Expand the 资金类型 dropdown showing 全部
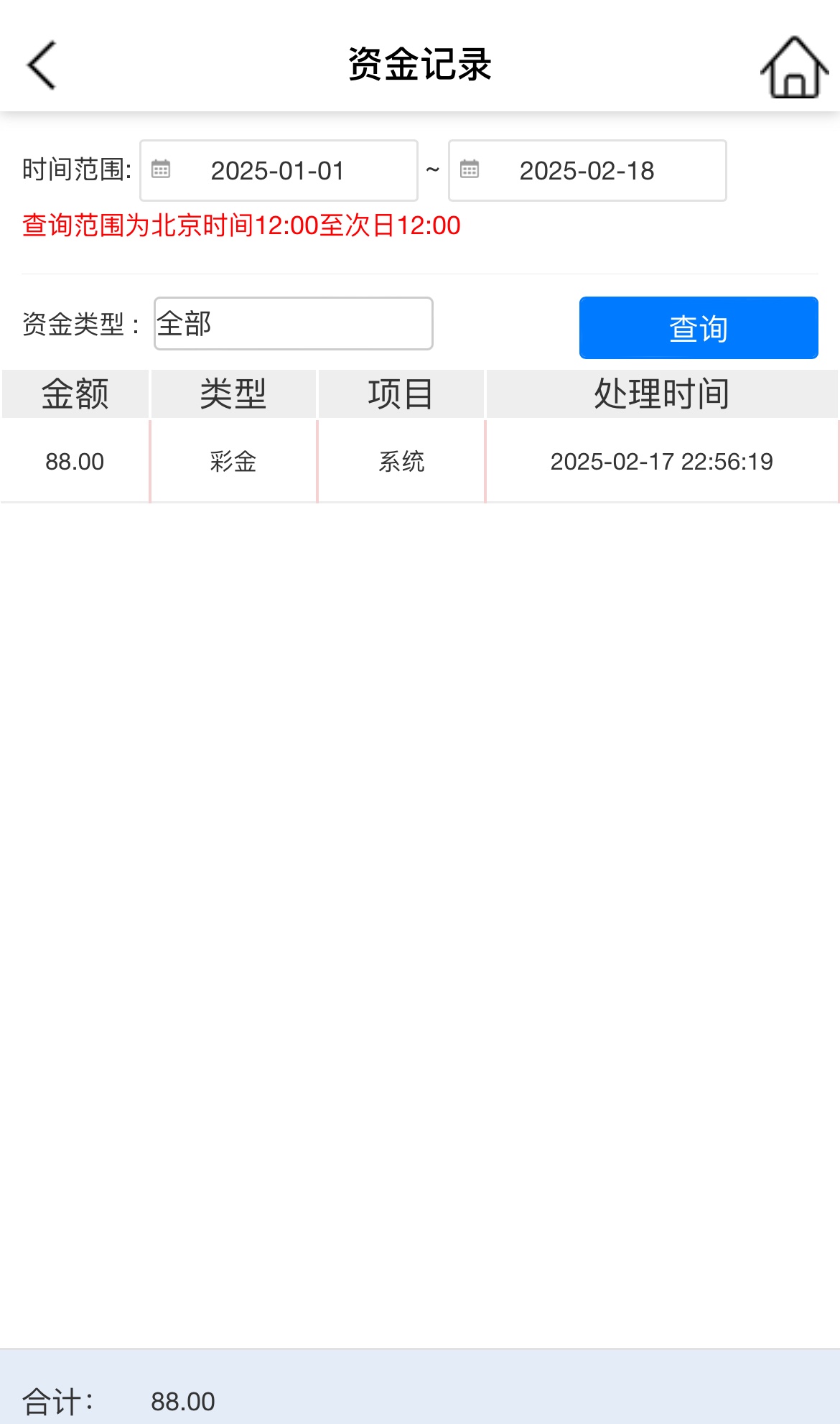The width and height of the screenshot is (840, 1424). [x=293, y=324]
